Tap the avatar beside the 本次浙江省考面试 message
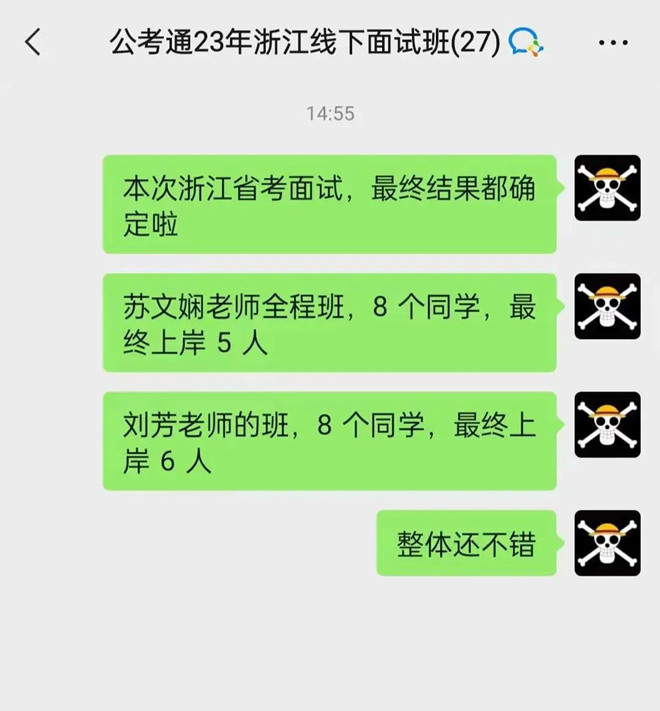The image size is (660, 711). (x=607, y=188)
